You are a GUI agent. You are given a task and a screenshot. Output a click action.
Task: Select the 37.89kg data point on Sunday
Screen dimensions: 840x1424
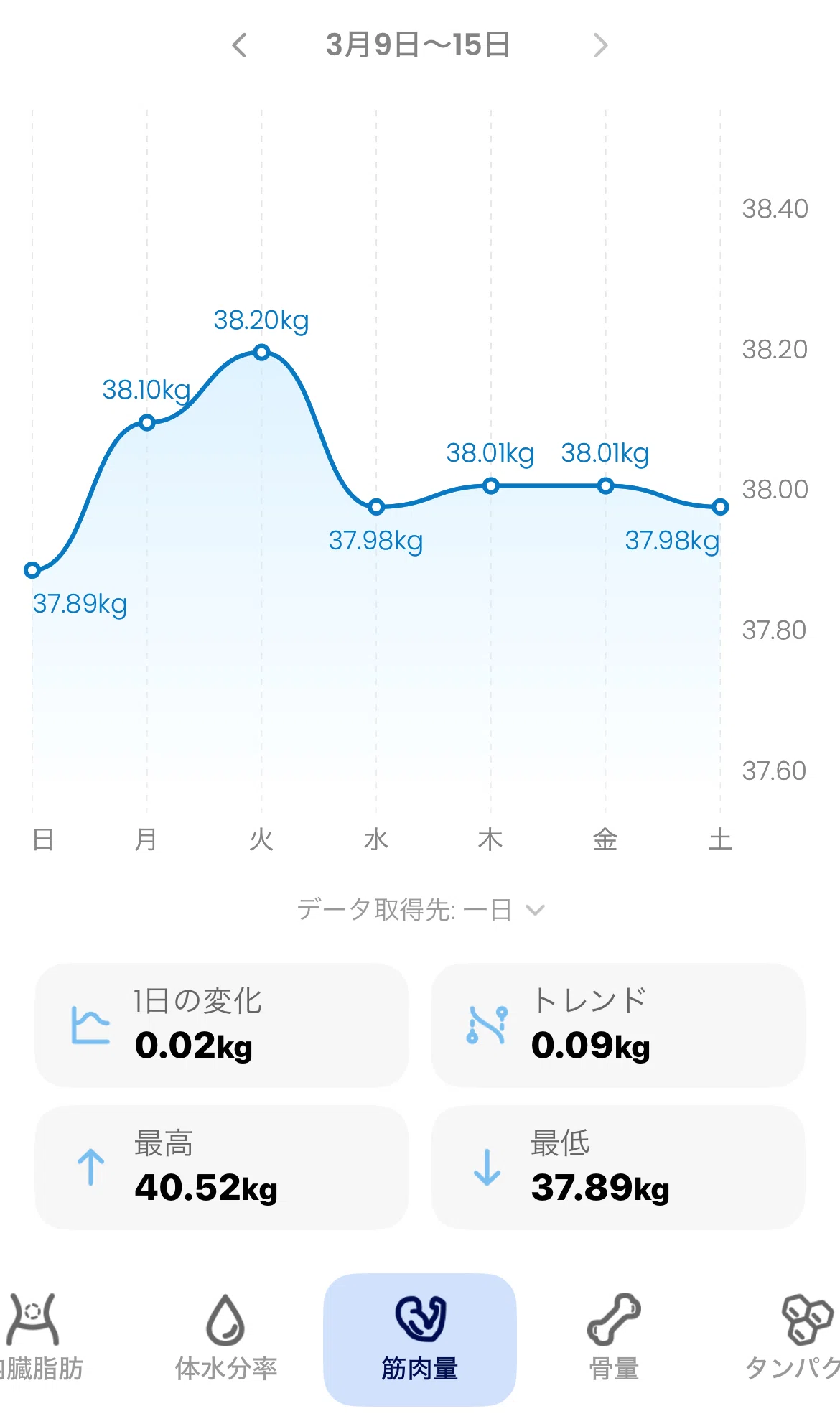(x=32, y=570)
